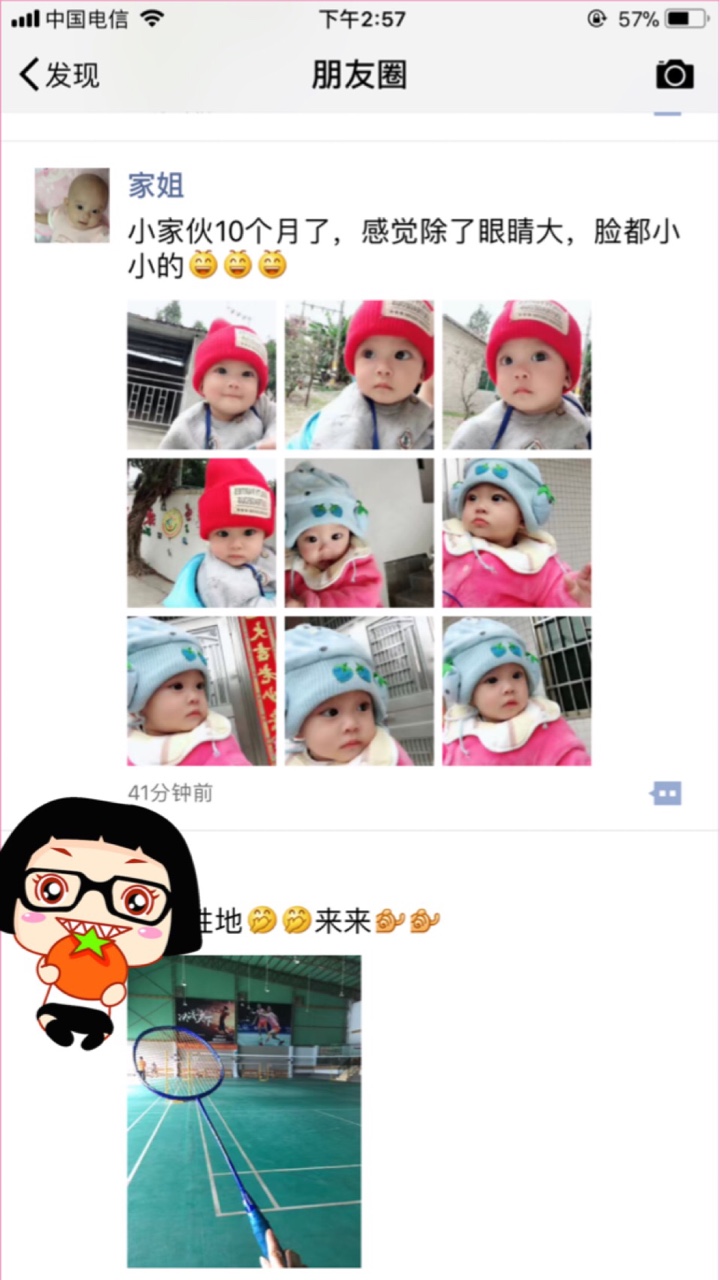This screenshot has height=1280, width=720.
Task: Tap the 家姐 name link
Action: [x=156, y=185]
